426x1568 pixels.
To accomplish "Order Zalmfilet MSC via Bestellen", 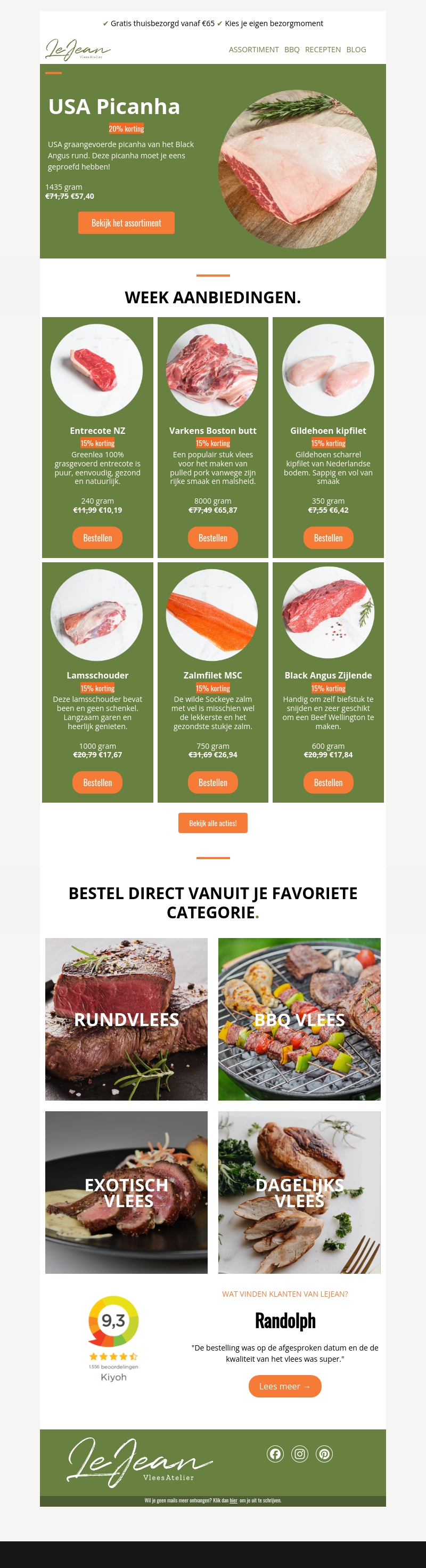I will tap(213, 783).
